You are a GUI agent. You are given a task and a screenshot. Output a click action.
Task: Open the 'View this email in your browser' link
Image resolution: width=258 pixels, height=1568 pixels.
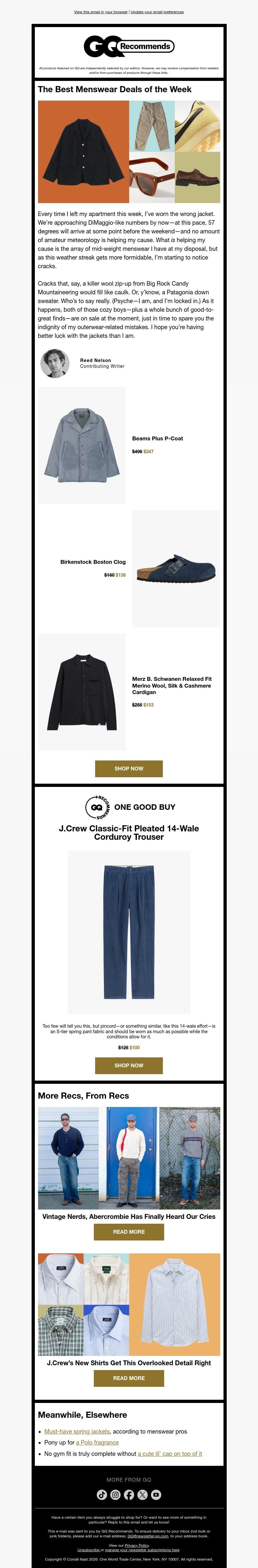pos(101,12)
